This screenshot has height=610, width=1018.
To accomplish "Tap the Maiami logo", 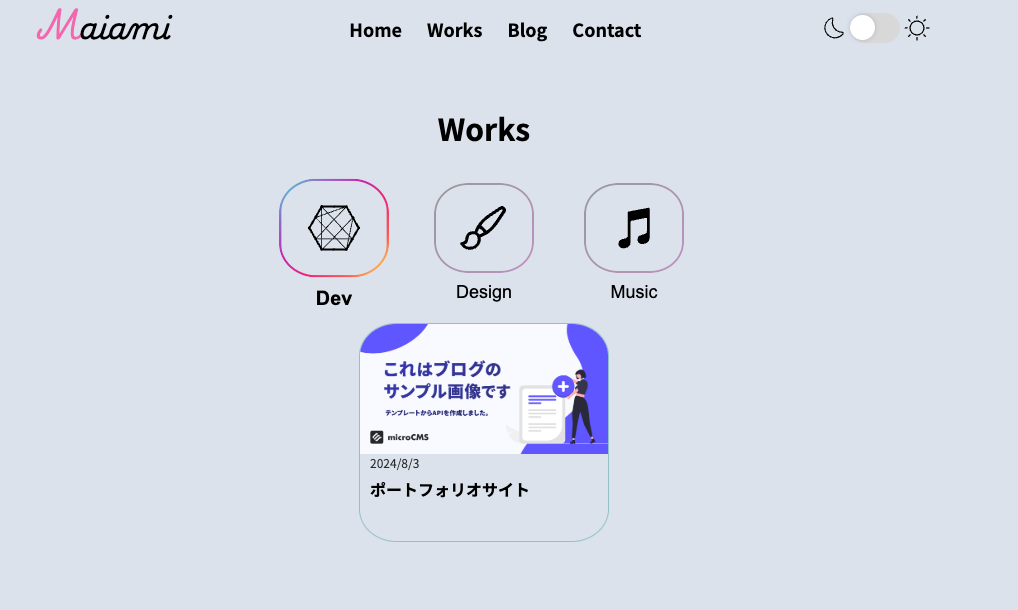I will point(104,26).
